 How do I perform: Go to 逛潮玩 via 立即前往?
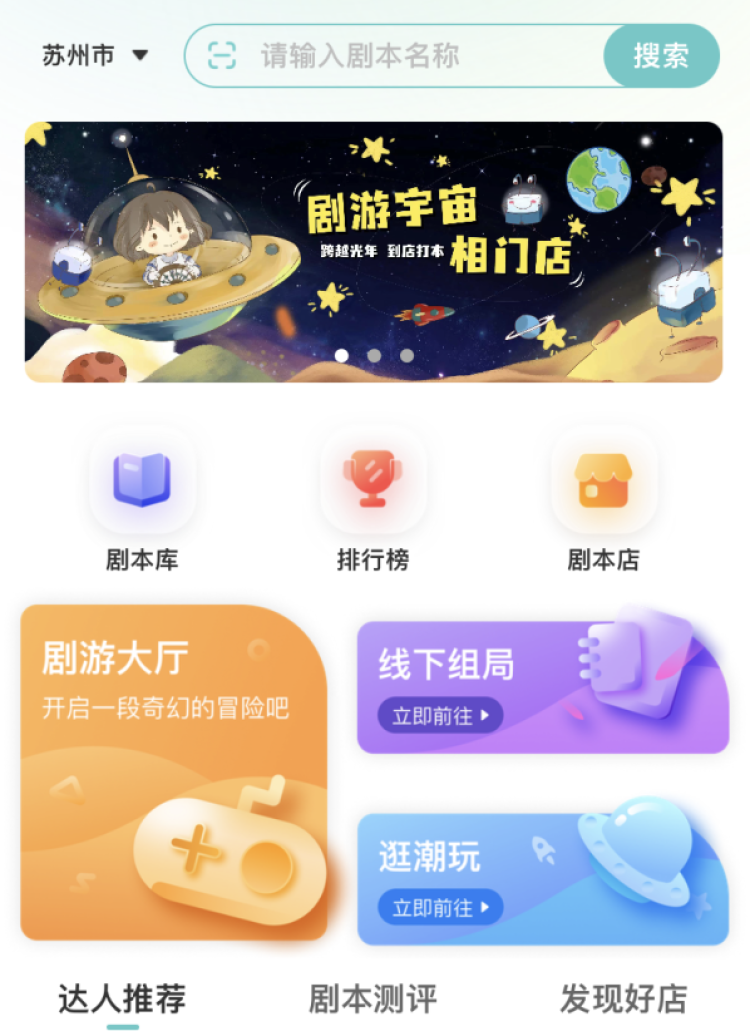coord(440,908)
